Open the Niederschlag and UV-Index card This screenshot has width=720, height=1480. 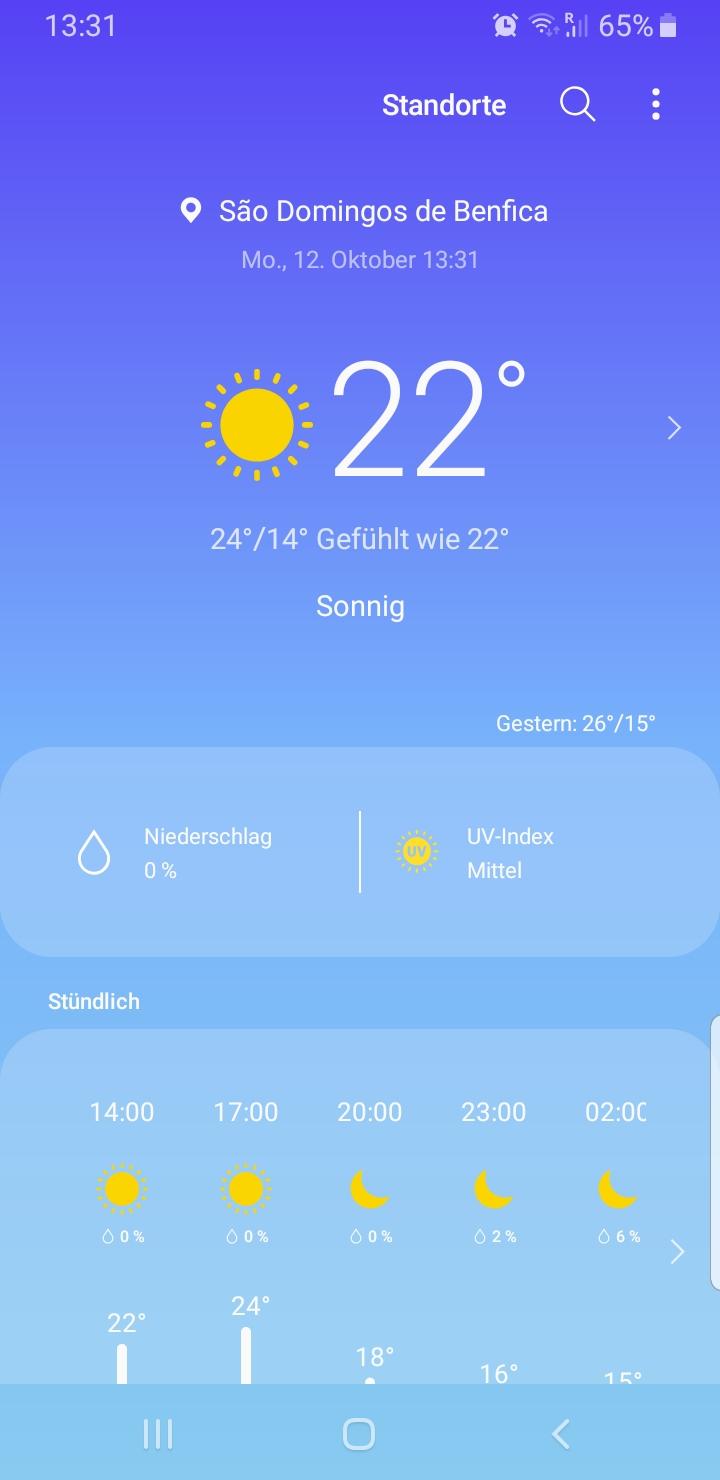[x=360, y=852]
